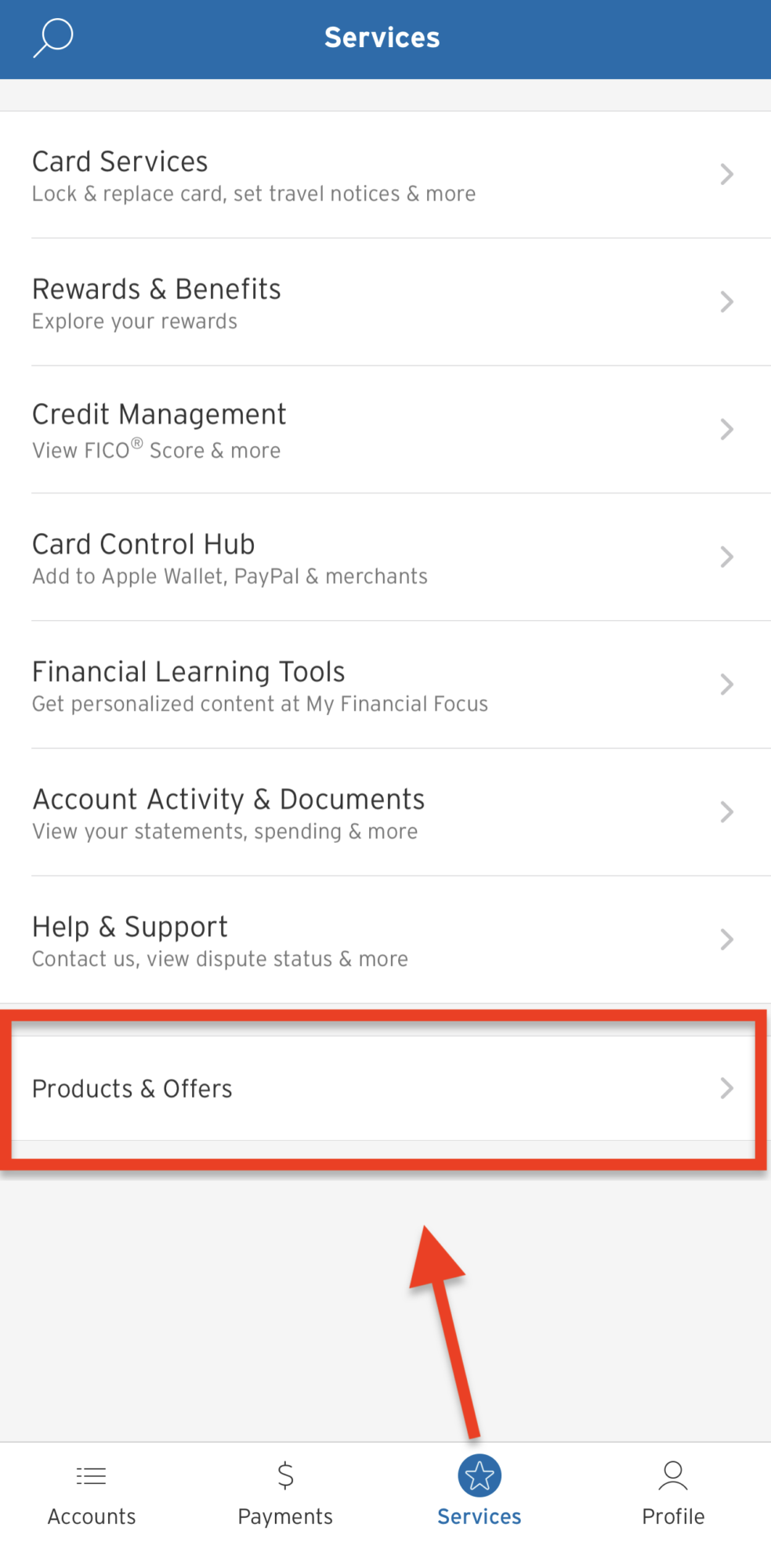Go to Card Control Hub
Screen dimensions: 771x1568
click(385, 557)
